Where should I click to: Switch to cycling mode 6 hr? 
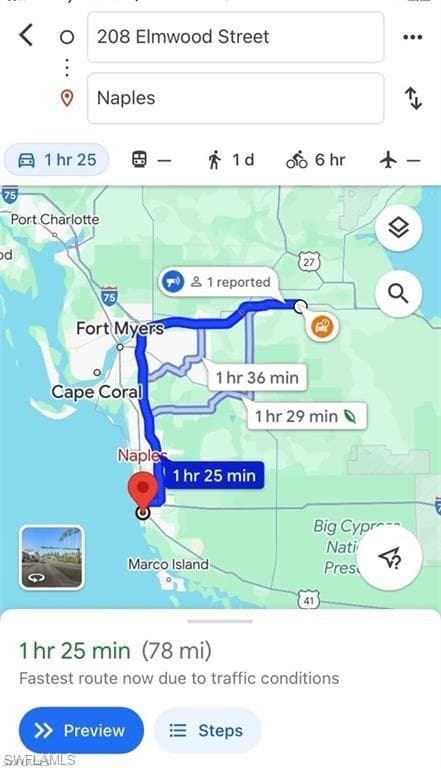(316, 160)
